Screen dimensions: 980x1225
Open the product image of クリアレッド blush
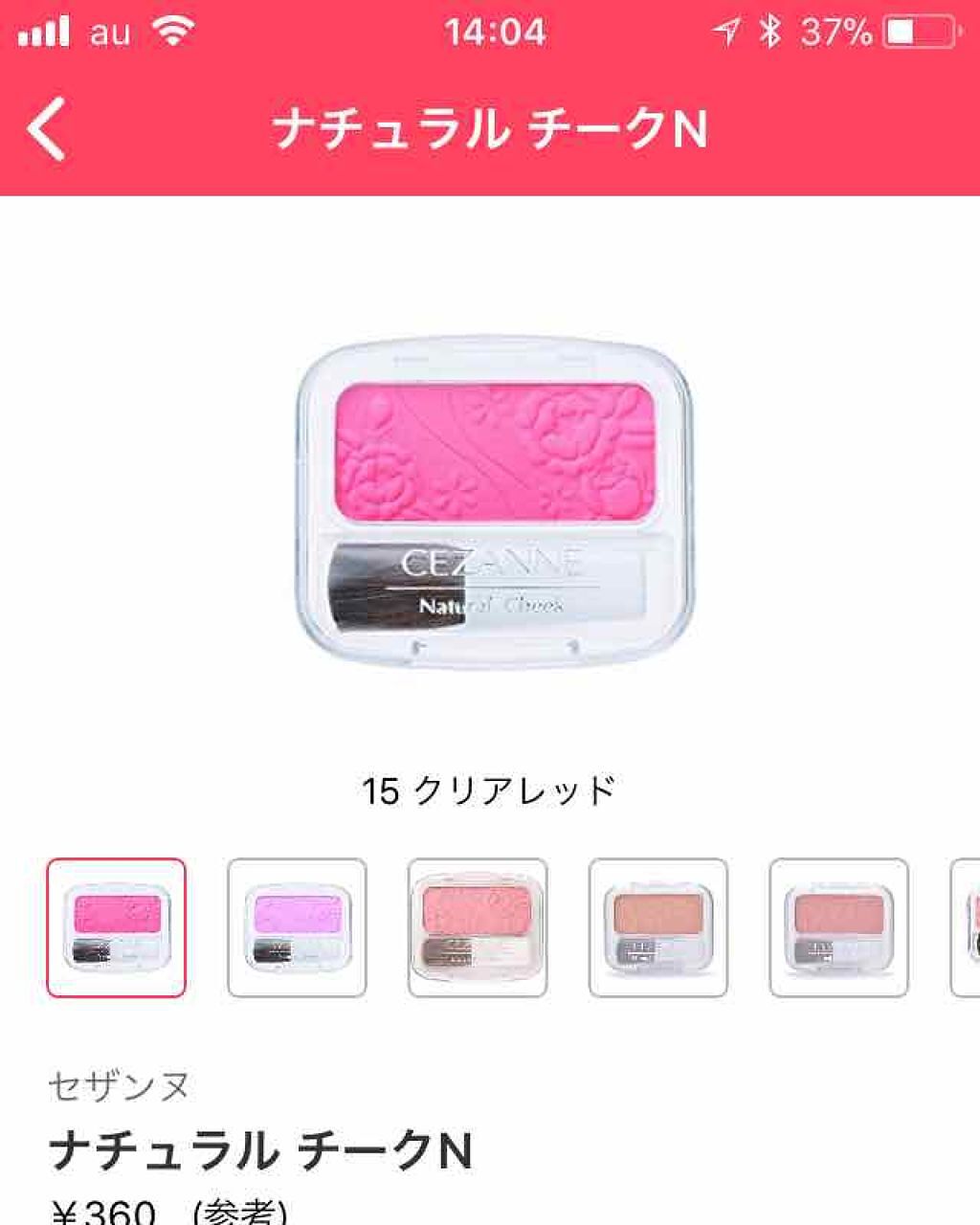(490, 498)
